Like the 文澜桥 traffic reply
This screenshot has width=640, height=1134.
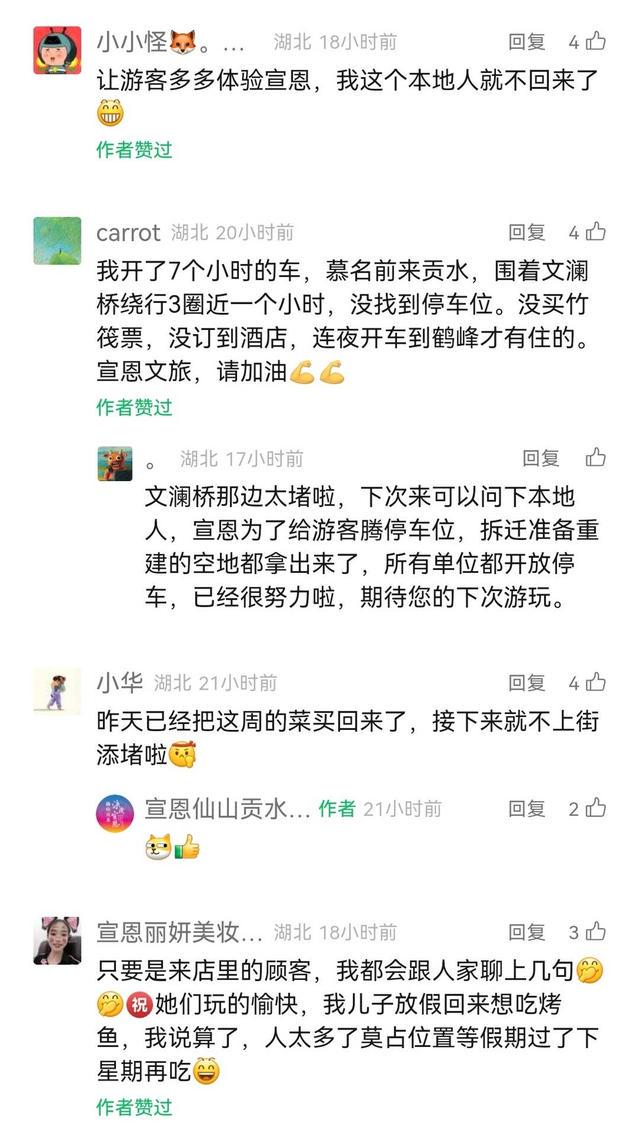point(596,459)
